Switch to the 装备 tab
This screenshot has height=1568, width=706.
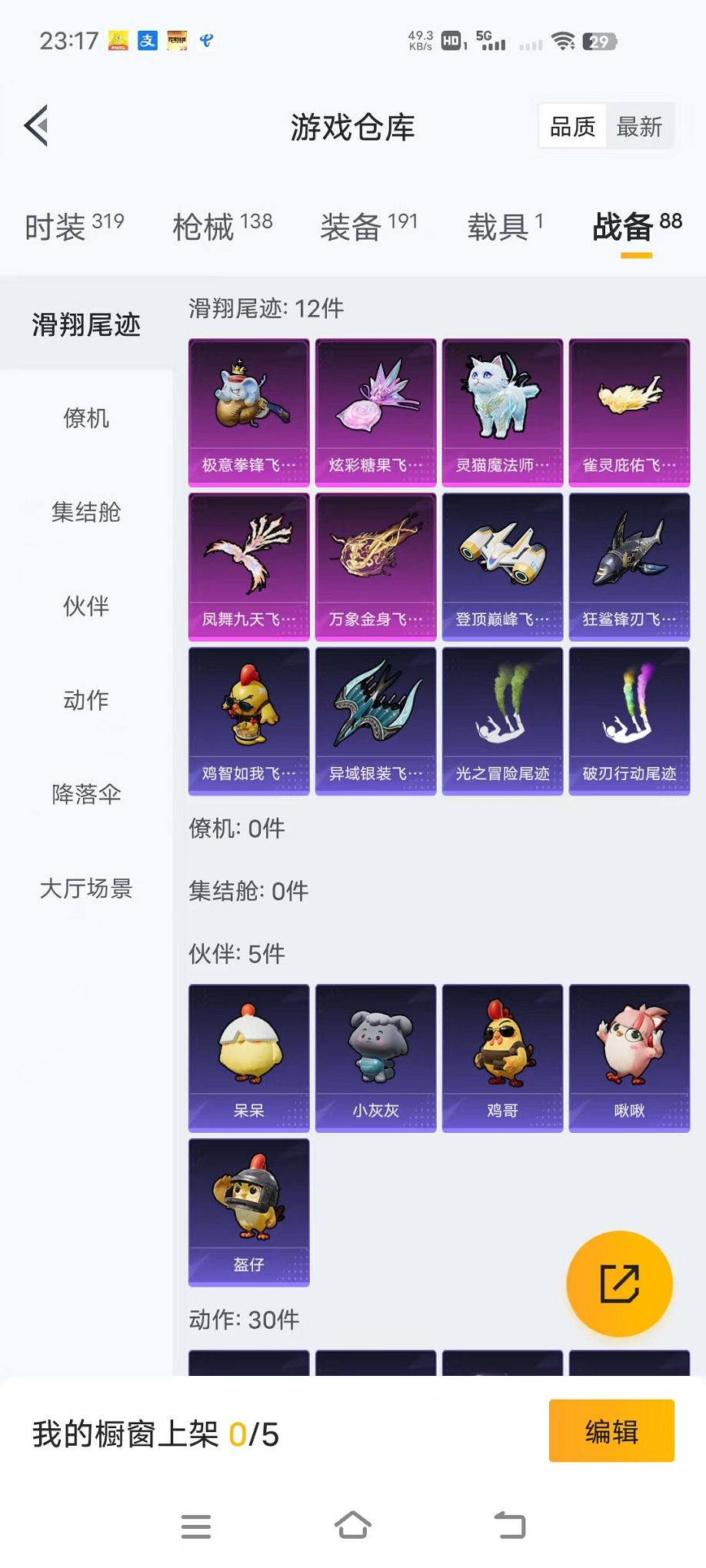tap(368, 227)
